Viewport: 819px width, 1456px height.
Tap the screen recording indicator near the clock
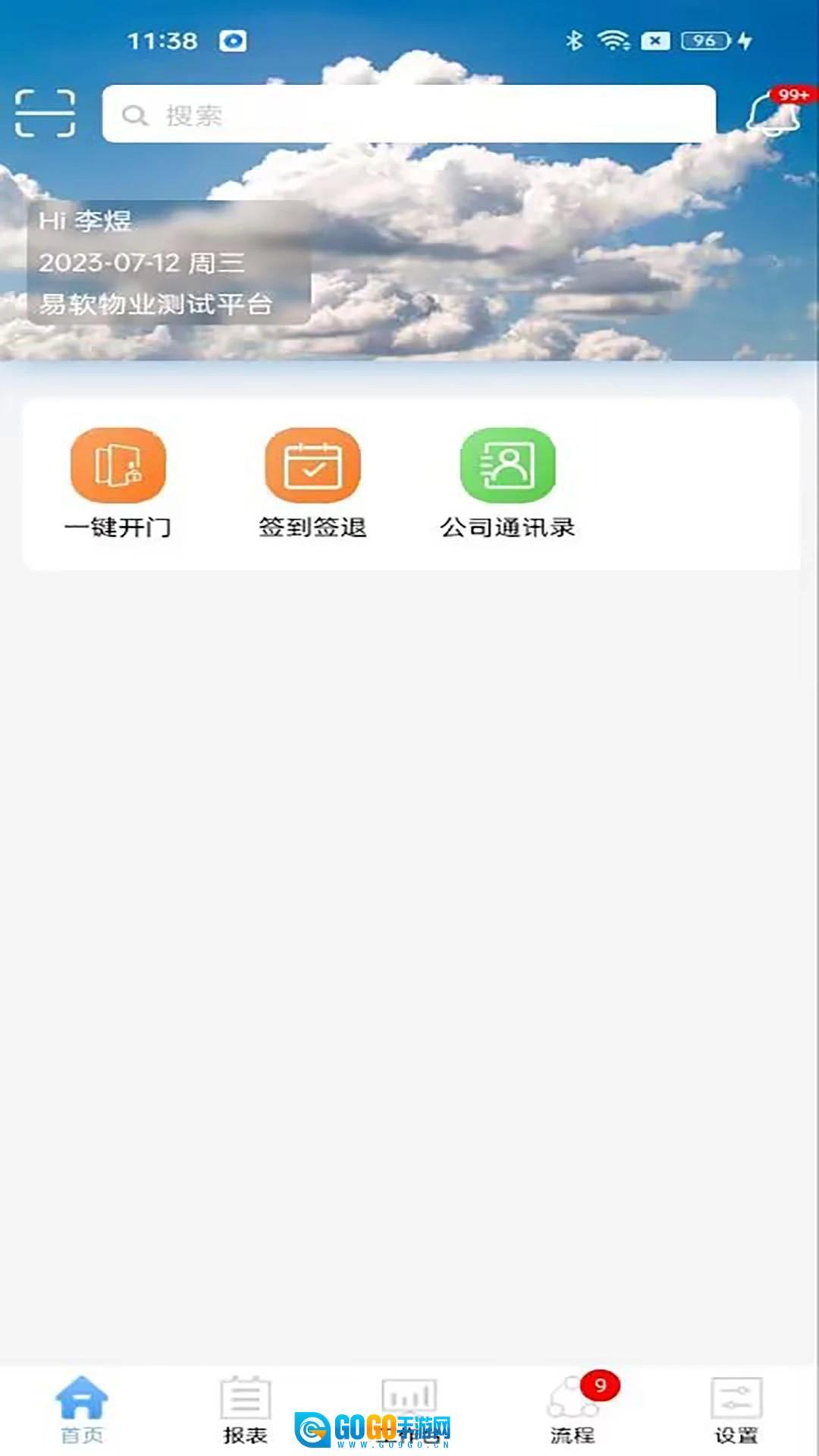(231, 42)
